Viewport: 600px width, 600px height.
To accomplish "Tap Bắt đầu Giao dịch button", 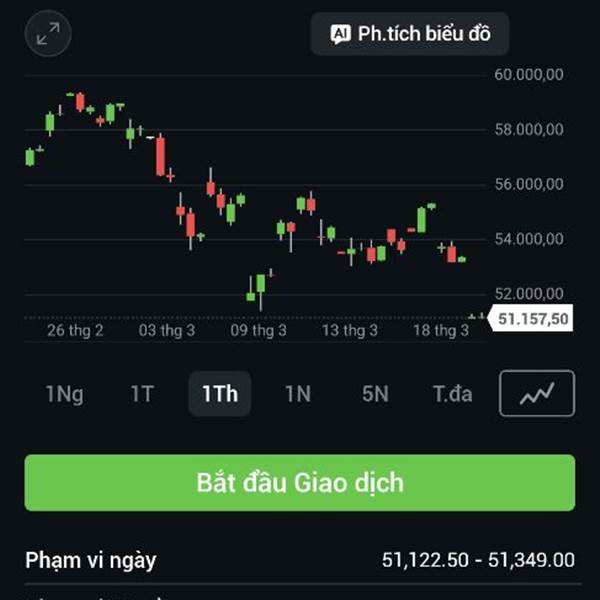I will (x=300, y=483).
